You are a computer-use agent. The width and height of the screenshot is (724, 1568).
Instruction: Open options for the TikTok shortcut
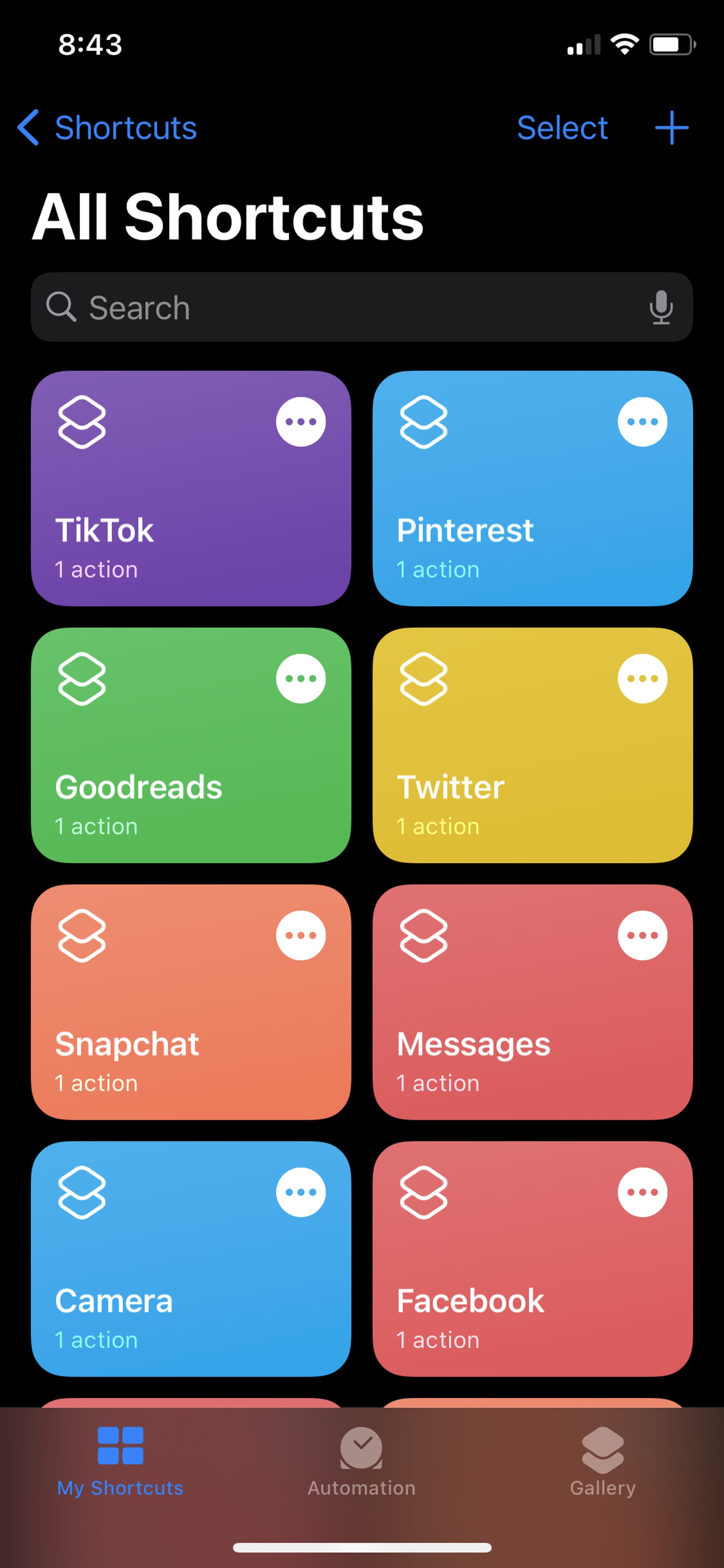click(301, 421)
